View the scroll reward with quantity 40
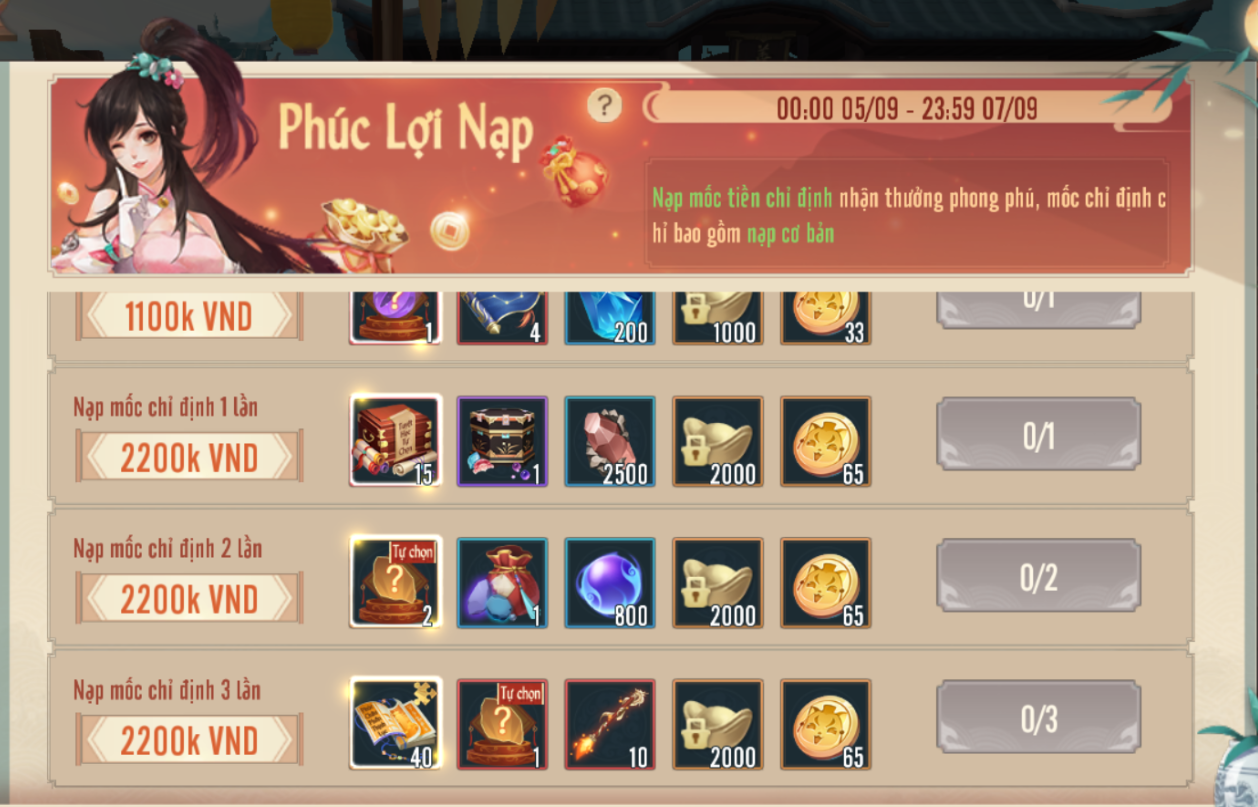The image size is (1258, 807). [x=396, y=724]
